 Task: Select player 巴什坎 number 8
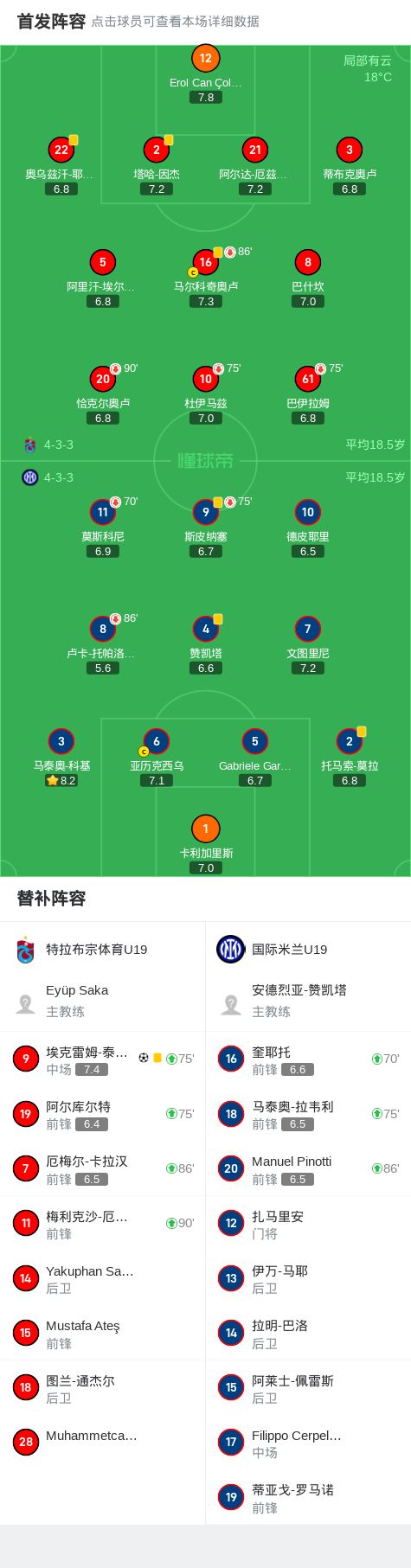pyautogui.click(x=308, y=277)
